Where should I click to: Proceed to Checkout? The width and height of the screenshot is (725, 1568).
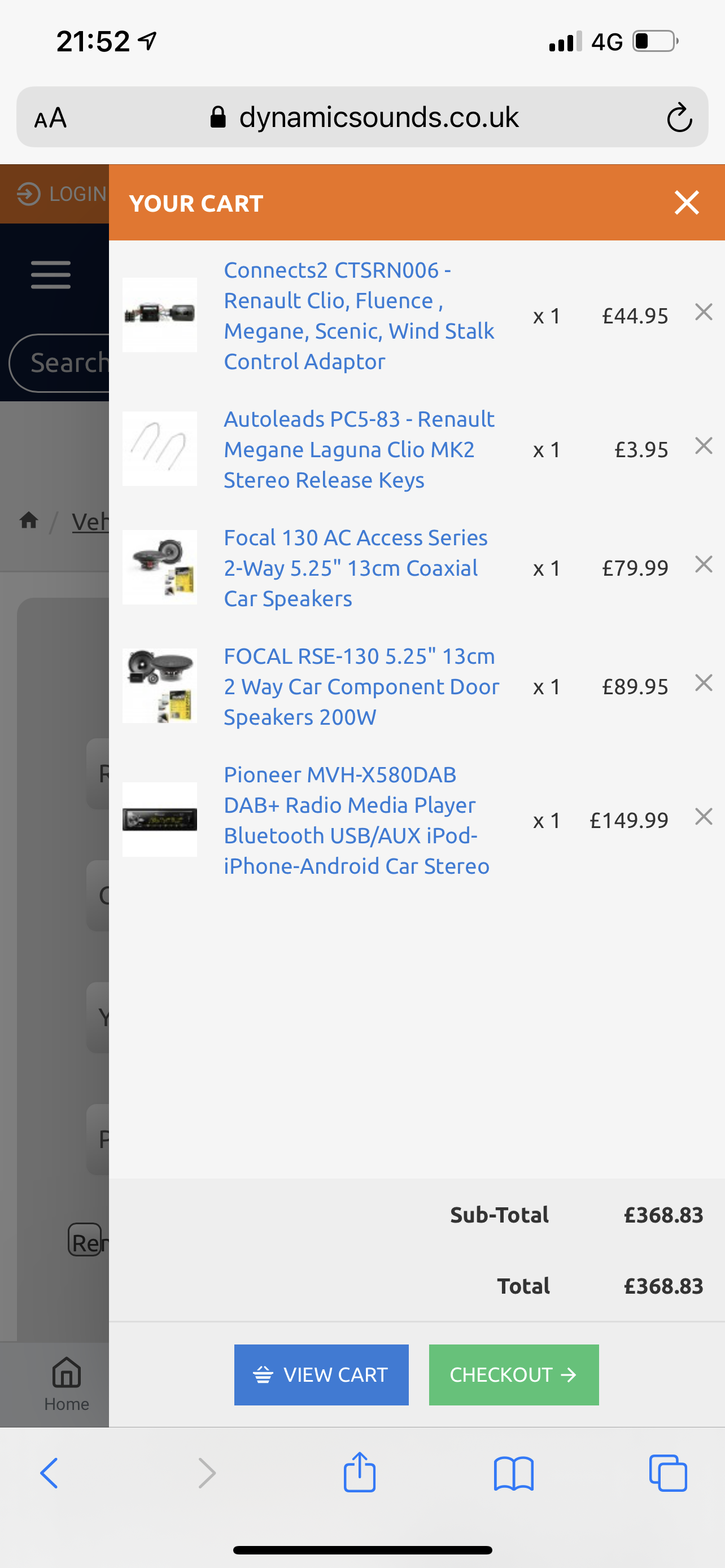(513, 1374)
